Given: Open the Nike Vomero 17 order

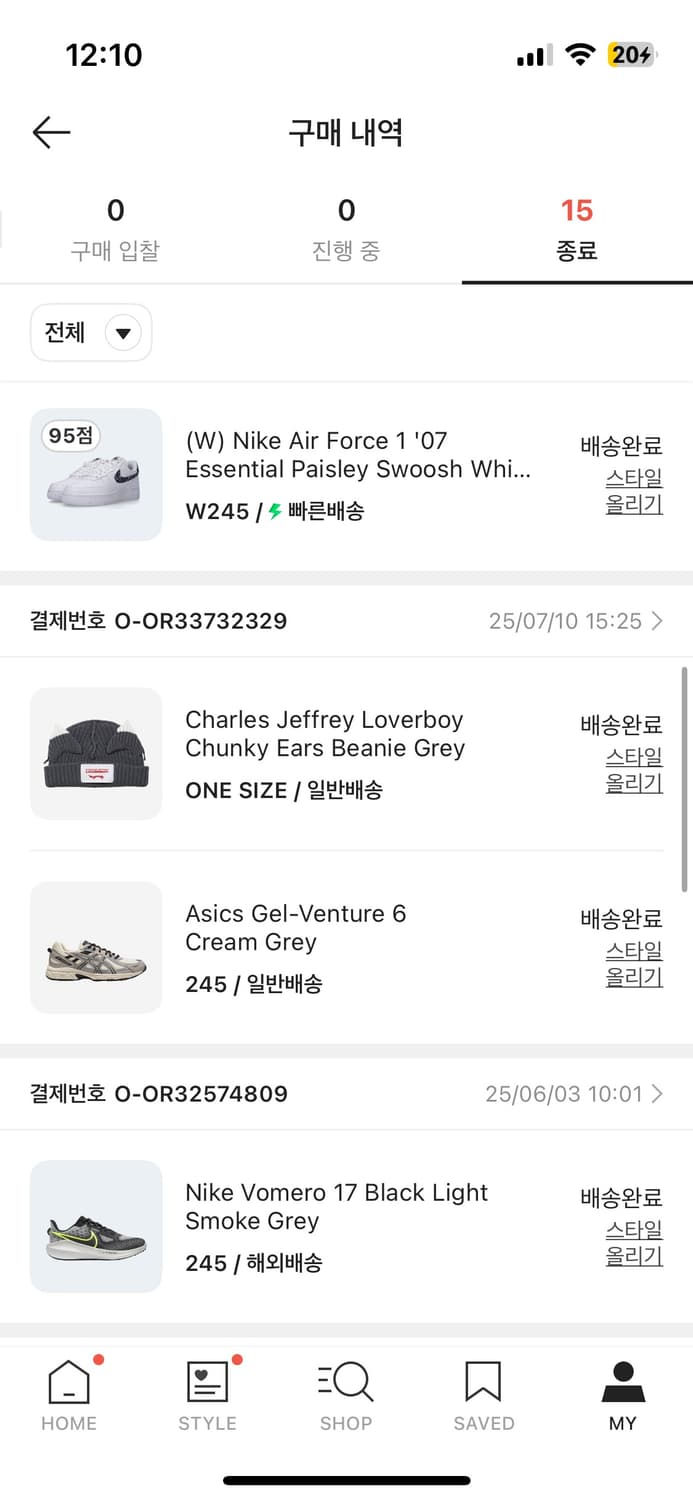Looking at the screenshot, I should 336,1226.
